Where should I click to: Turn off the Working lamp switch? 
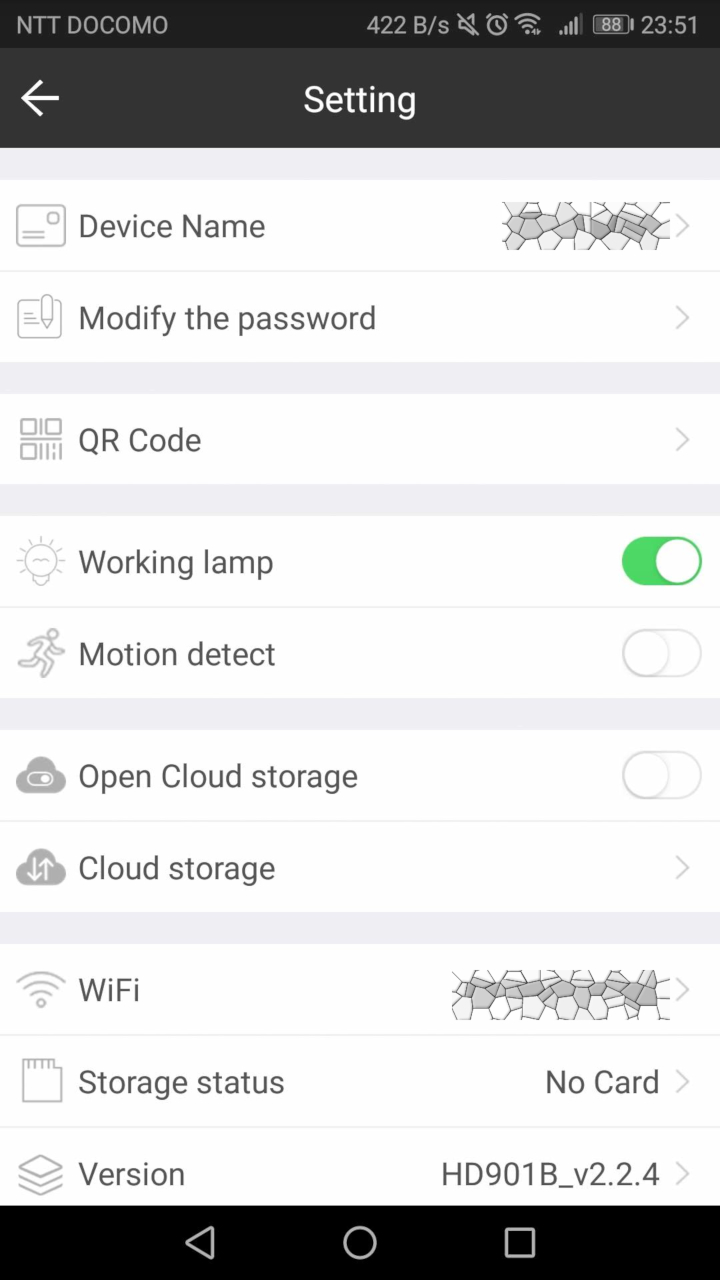tap(661, 562)
